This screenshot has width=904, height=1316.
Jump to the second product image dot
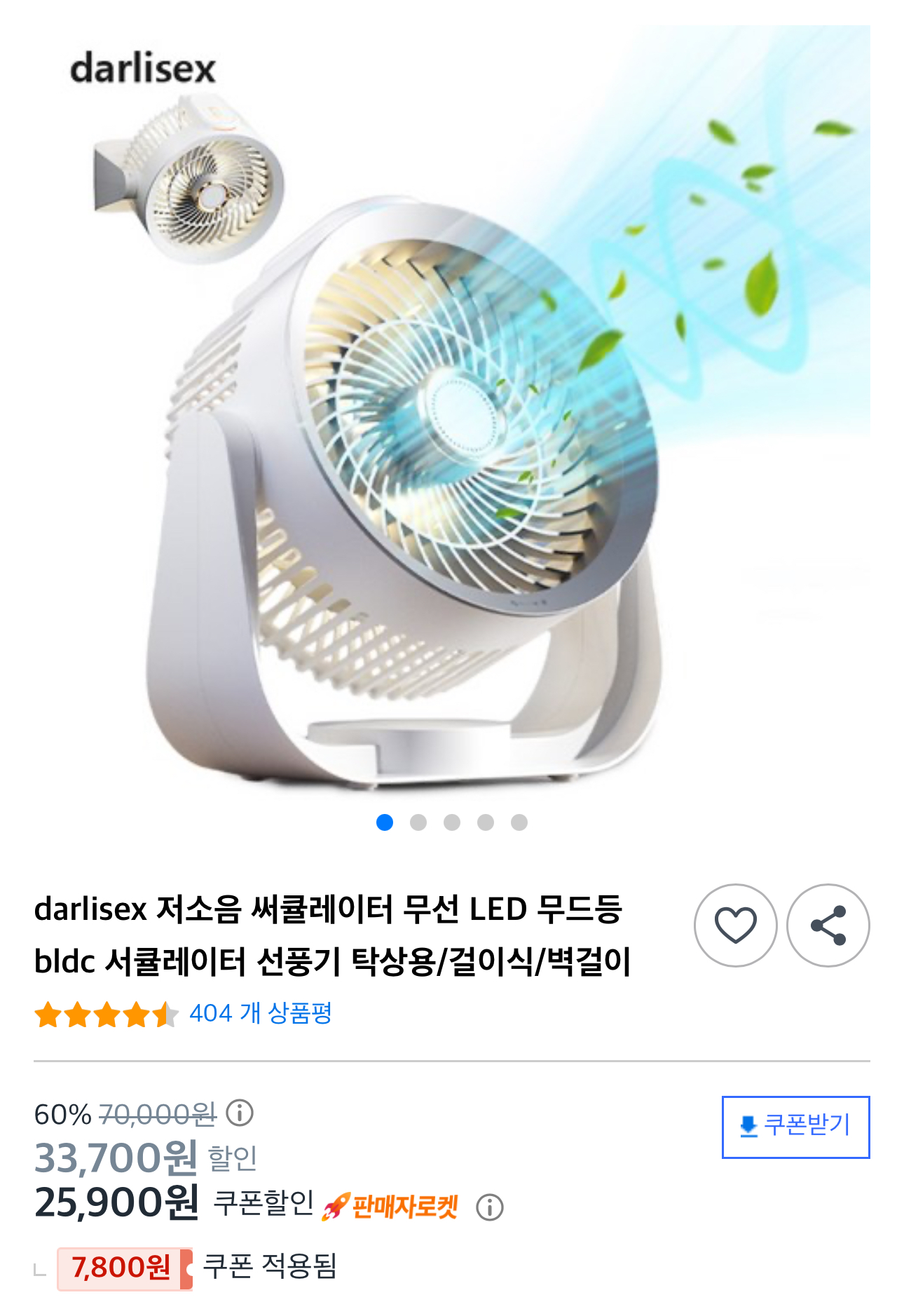click(x=418, y=822)
